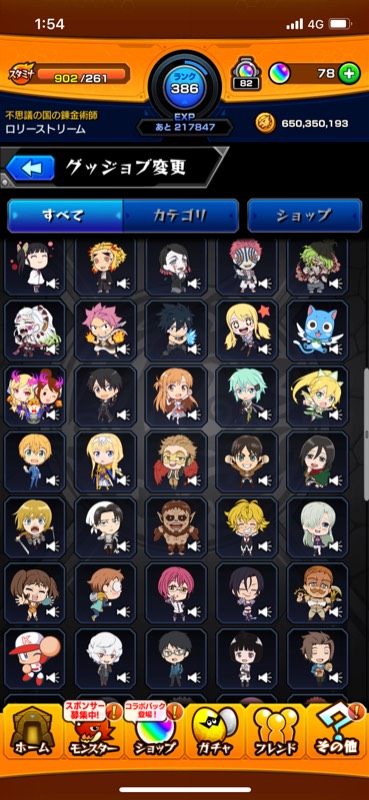Select the baseball player with red cap
Screen dimensions: 369x800
click(x=35, y=659)
